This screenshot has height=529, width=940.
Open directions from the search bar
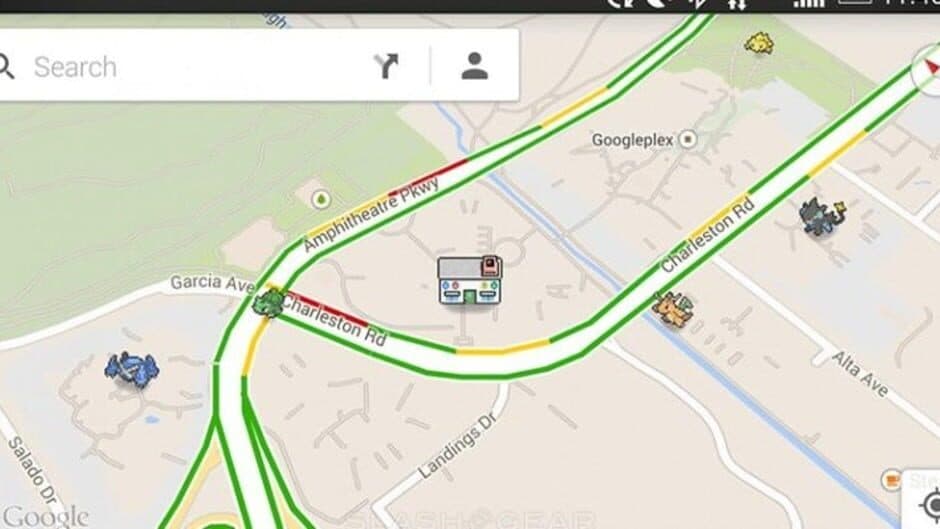386,67
